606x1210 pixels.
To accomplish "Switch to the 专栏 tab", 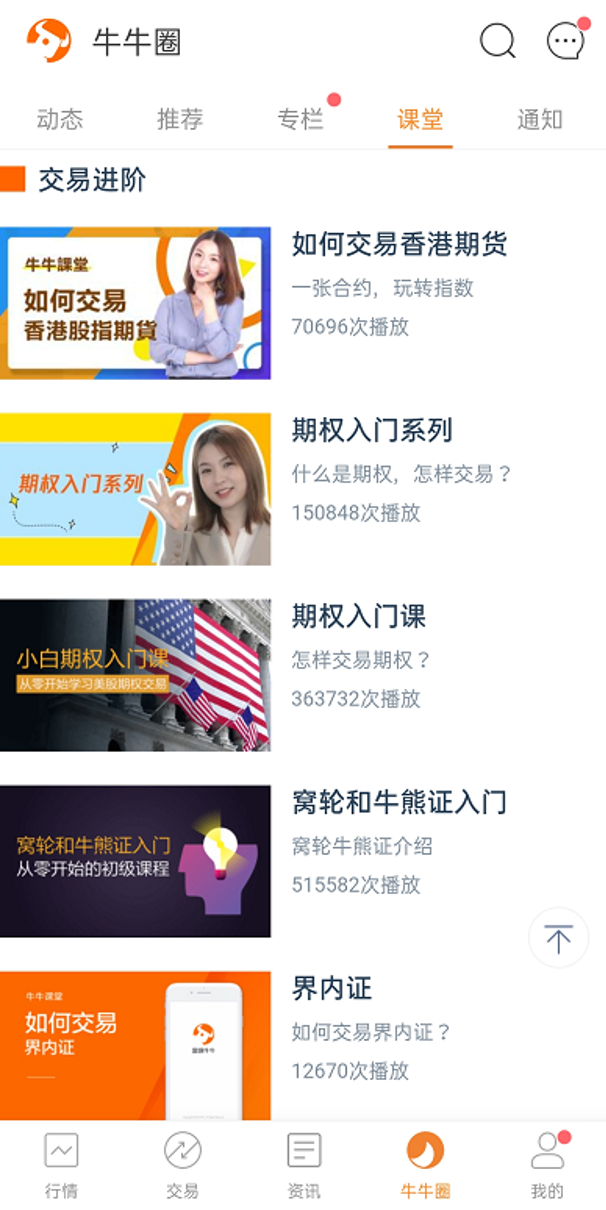I will [x=300, y=120].
